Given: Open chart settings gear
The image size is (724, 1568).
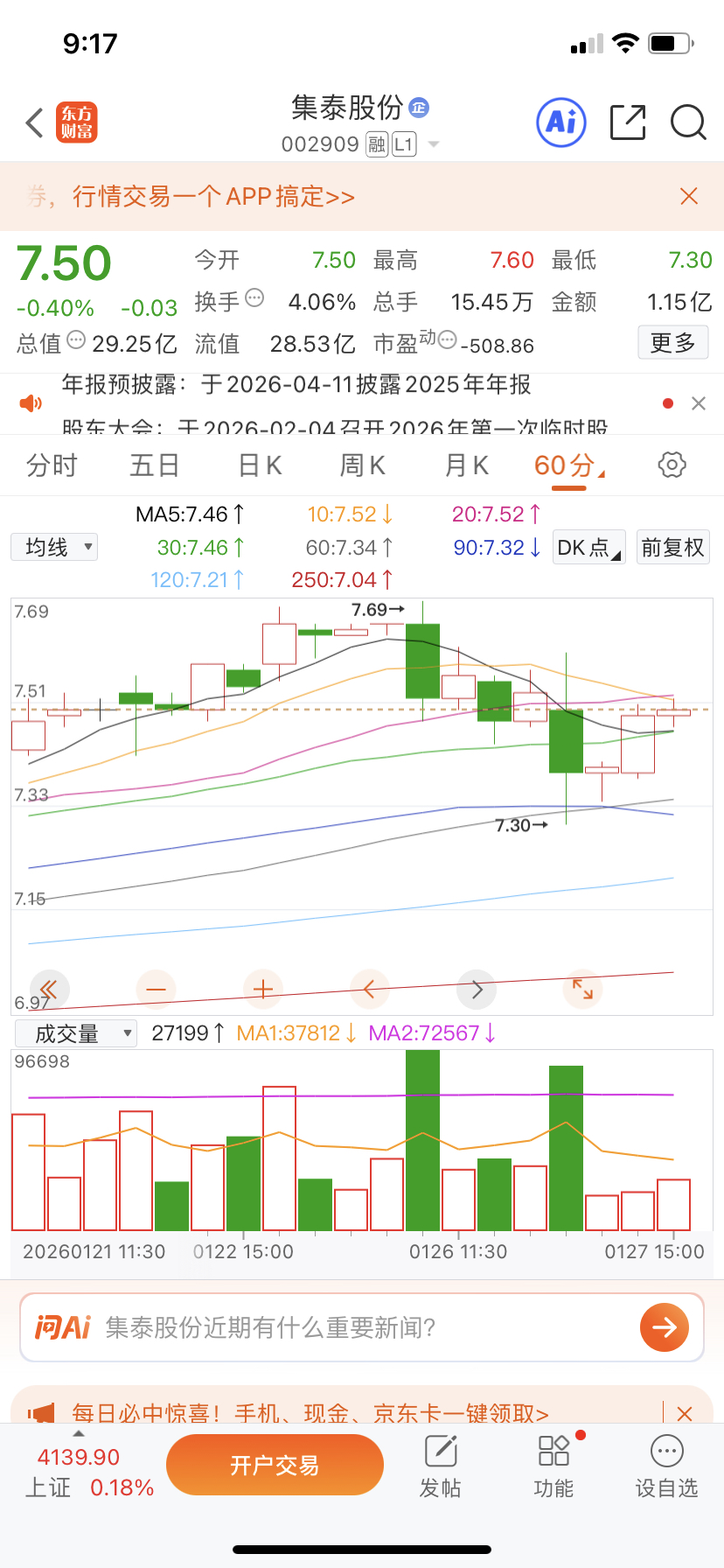Looking at the screenshot, I should 672,465.
